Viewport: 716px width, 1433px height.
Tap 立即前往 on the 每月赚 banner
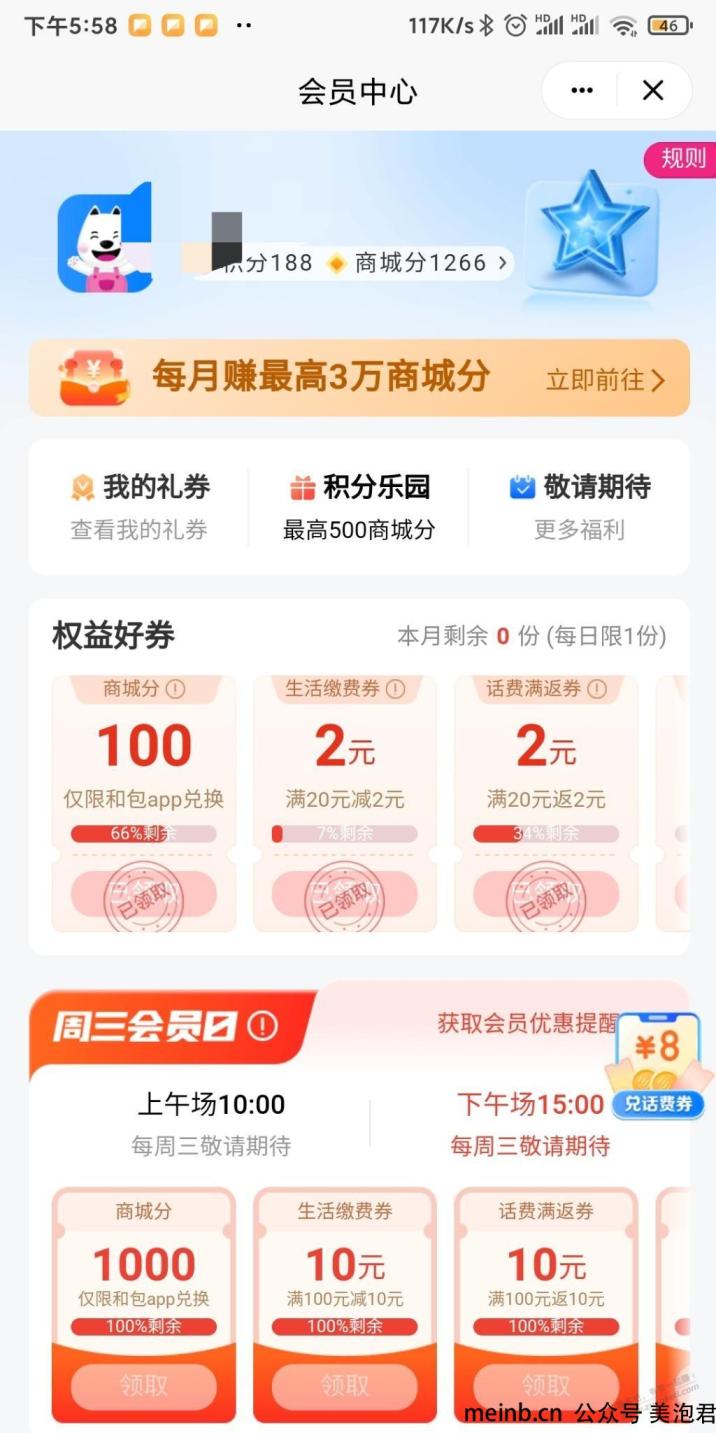click(x=605, y=380)
